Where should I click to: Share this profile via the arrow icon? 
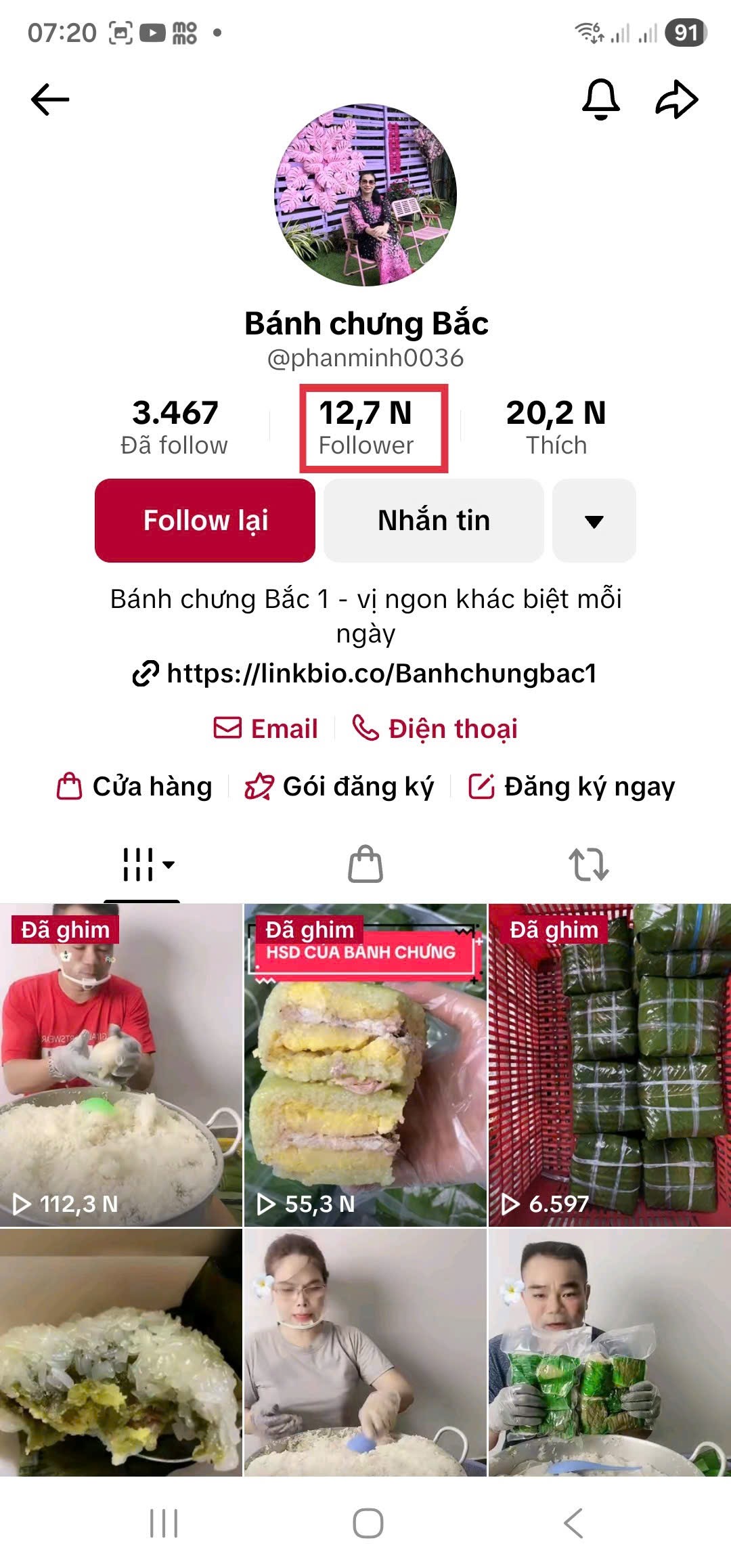[x=677, y=100]
